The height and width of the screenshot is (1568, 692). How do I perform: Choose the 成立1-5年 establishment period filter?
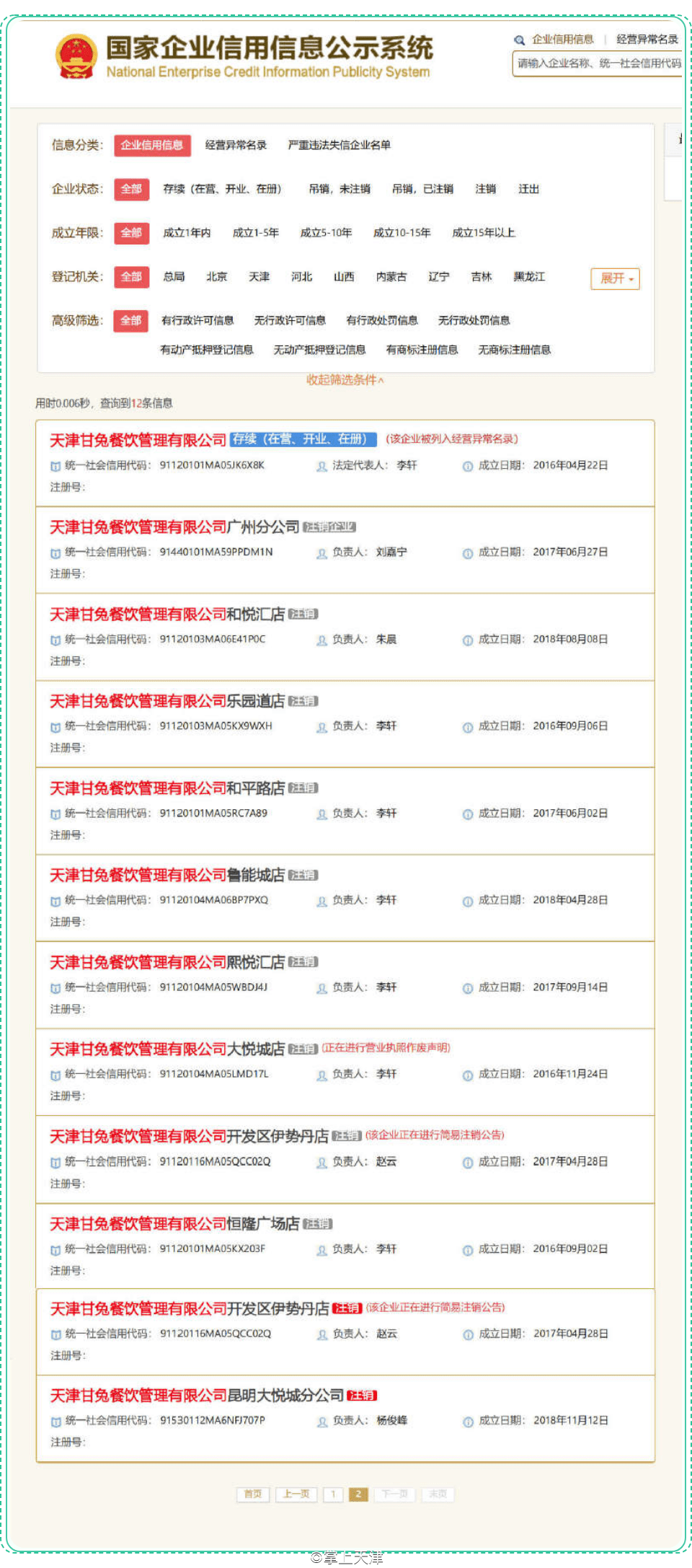click(x=255, y=232)
